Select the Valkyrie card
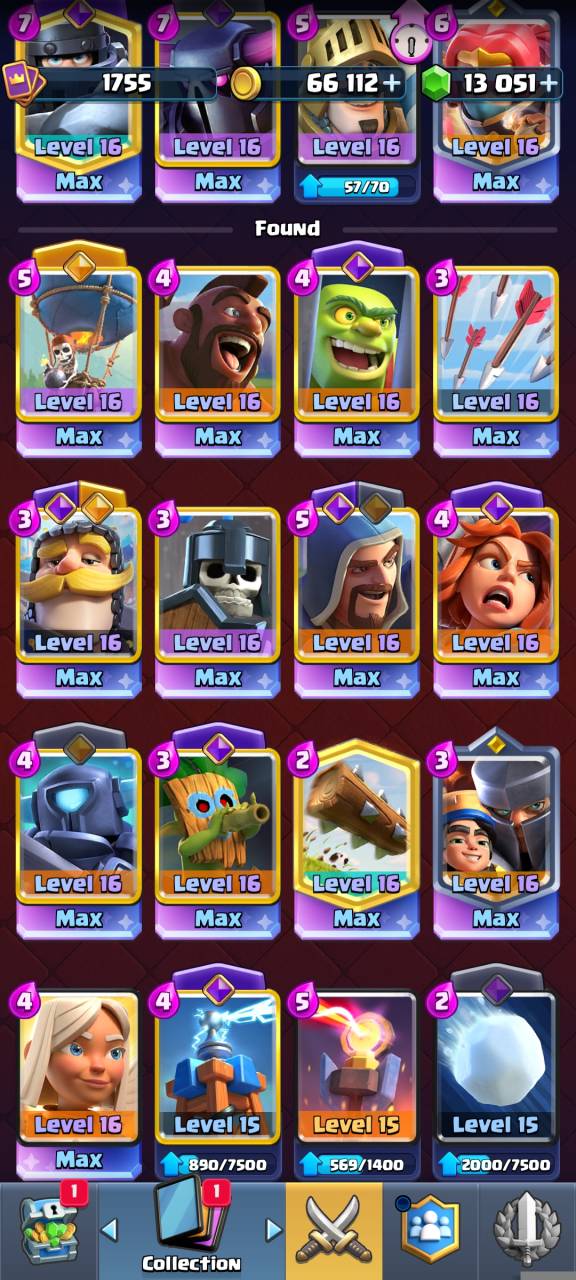The width and height of the screenshot is (576, 1280). tap(496, 591)
